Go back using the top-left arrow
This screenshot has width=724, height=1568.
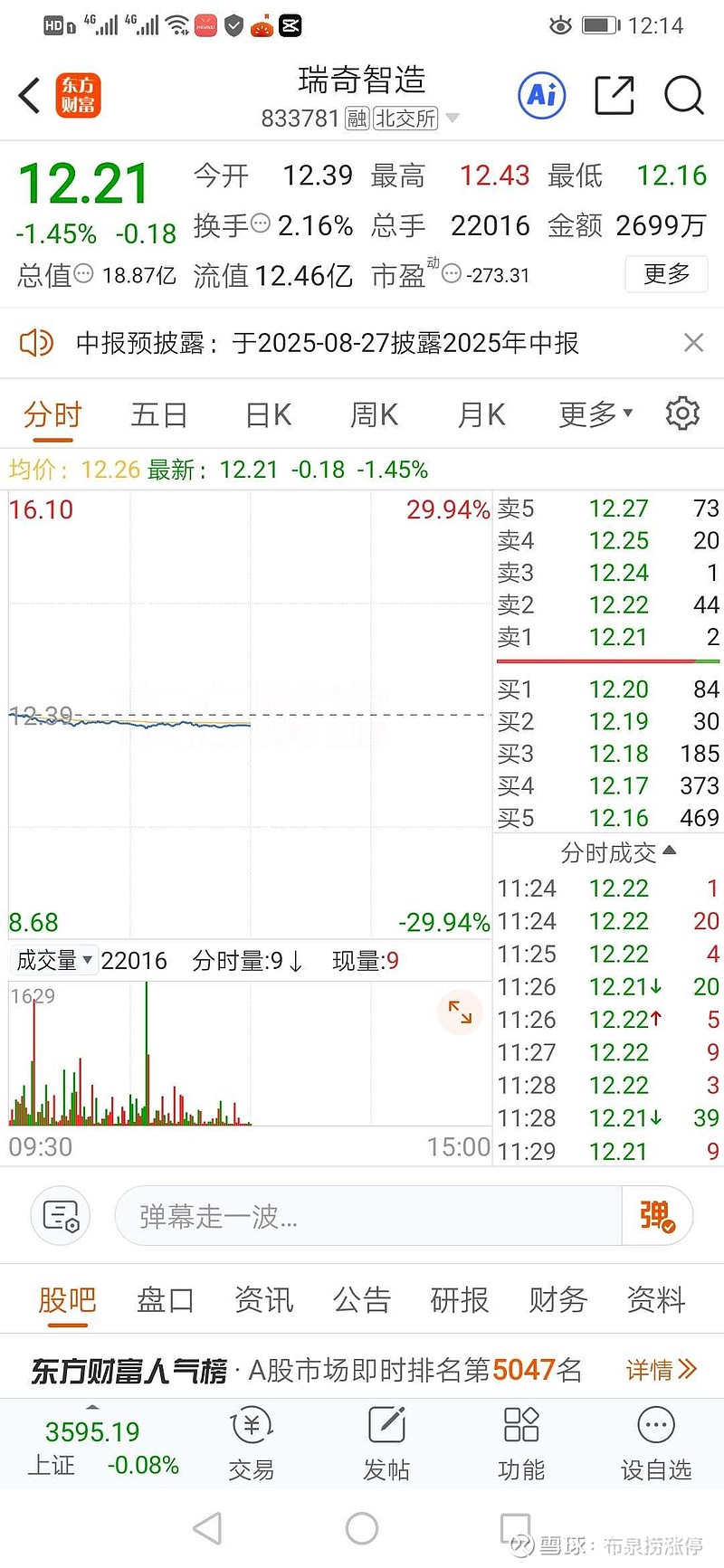pos(30,95)
